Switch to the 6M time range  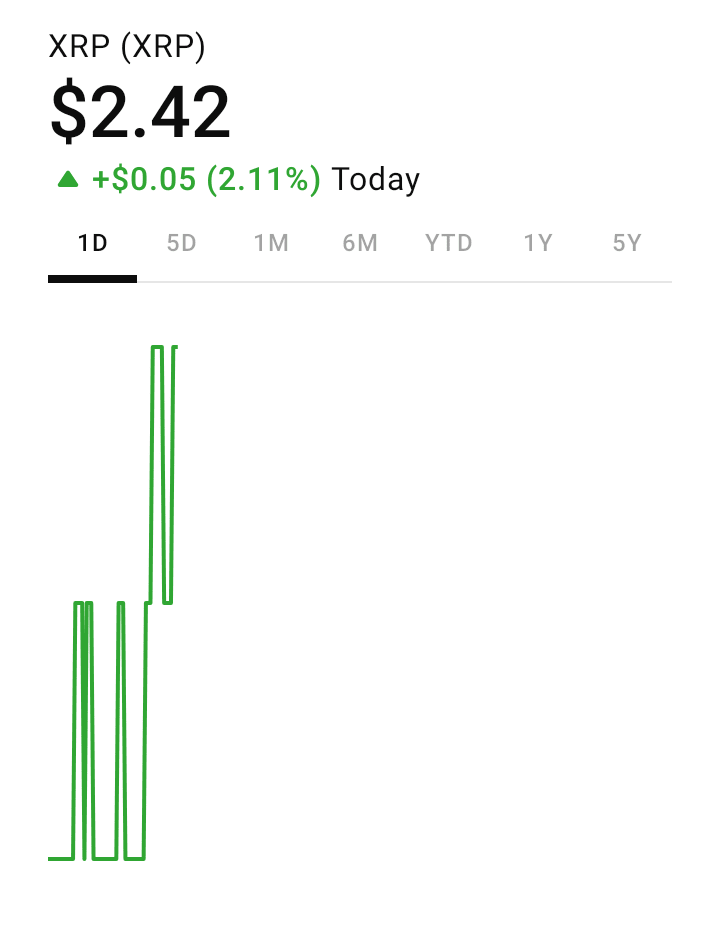[359, 243]
